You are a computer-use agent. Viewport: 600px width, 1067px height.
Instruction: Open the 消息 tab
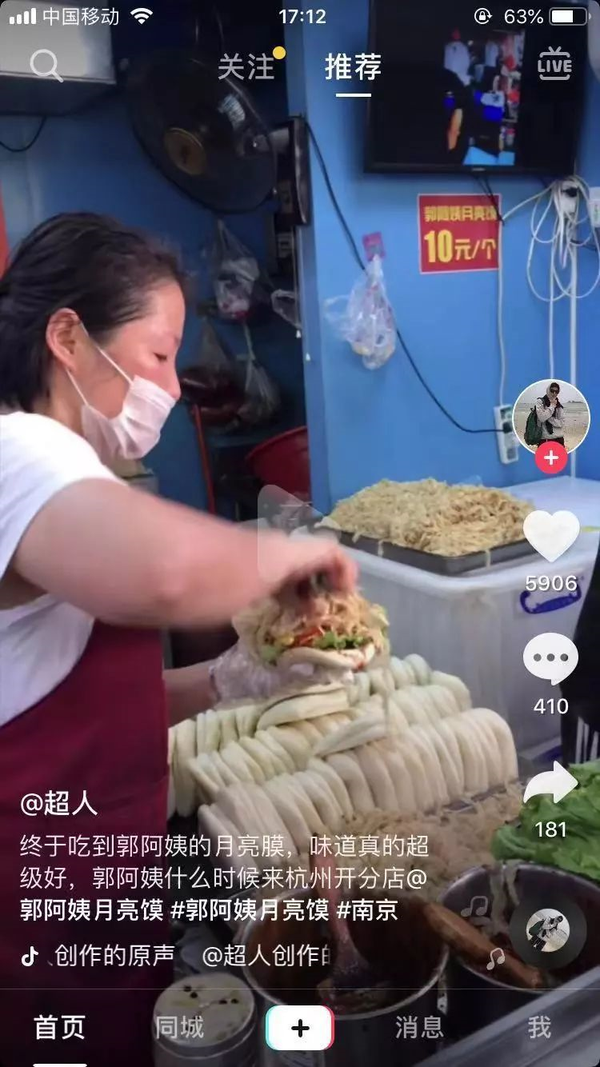[419, 1027]
